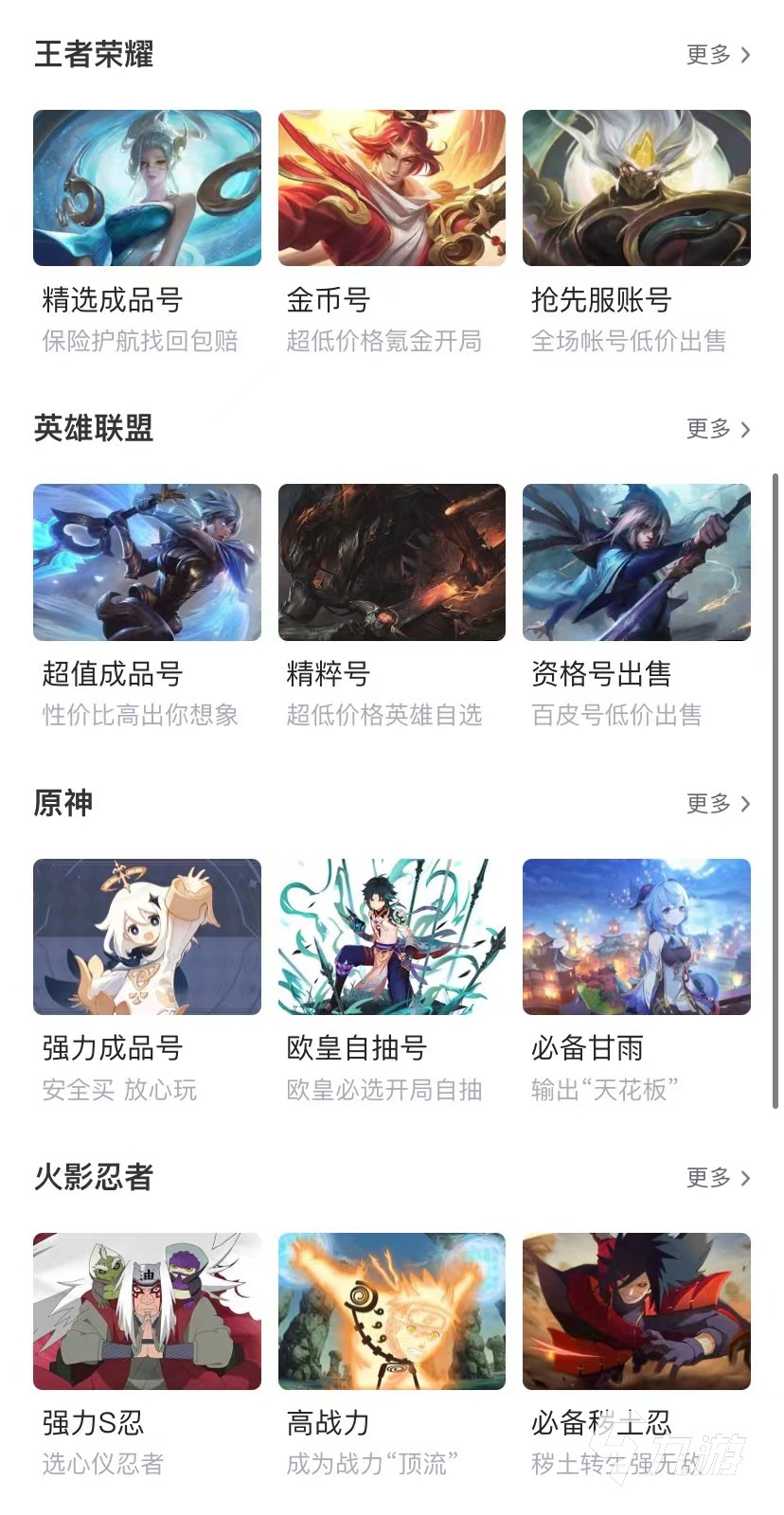
Task: Open 更多 for 王者荣耀 section
Action: tap(718, 55)
